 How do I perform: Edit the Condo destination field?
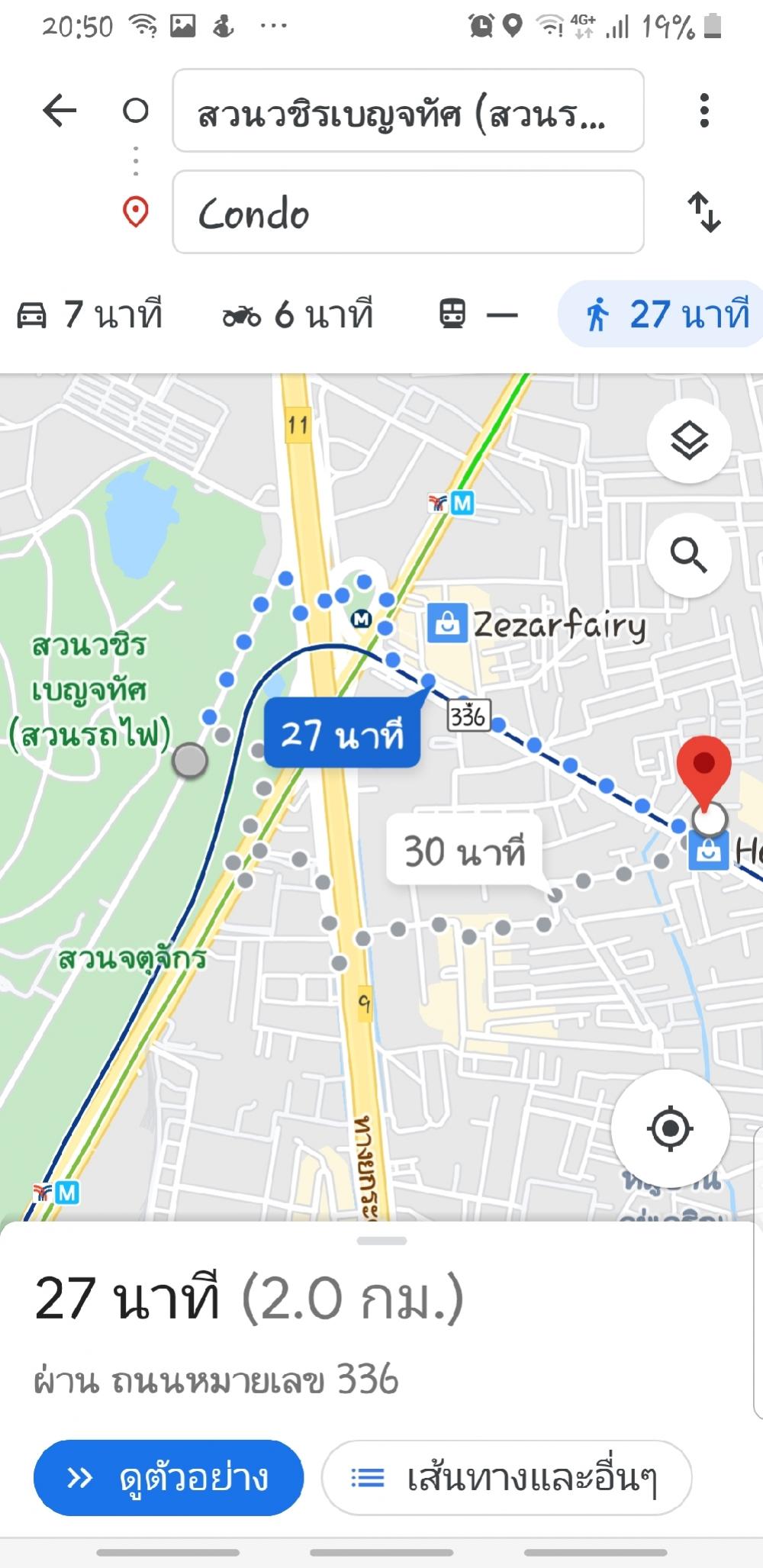pos(408,212)
